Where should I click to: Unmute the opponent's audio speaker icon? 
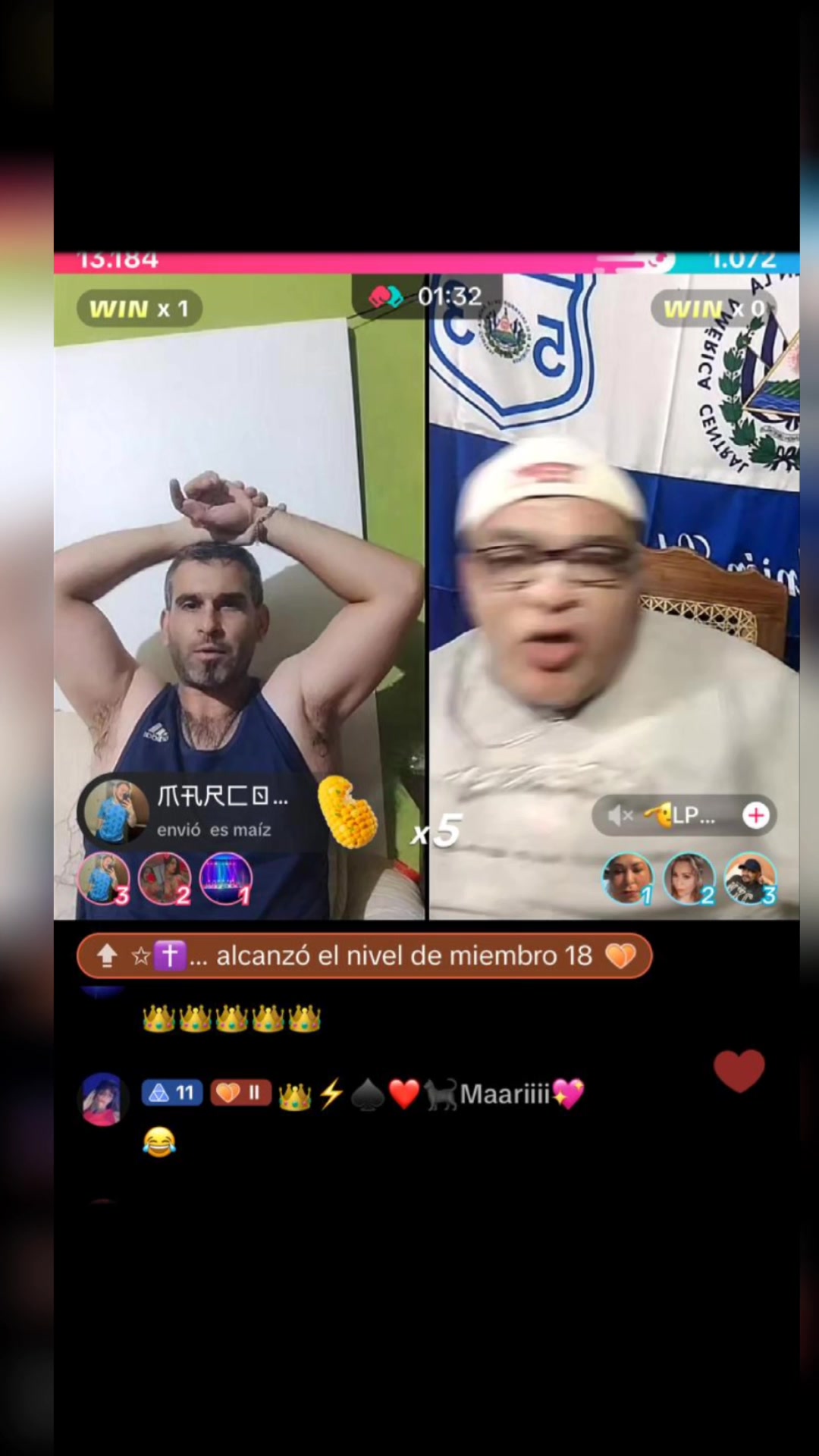(620, 816)
